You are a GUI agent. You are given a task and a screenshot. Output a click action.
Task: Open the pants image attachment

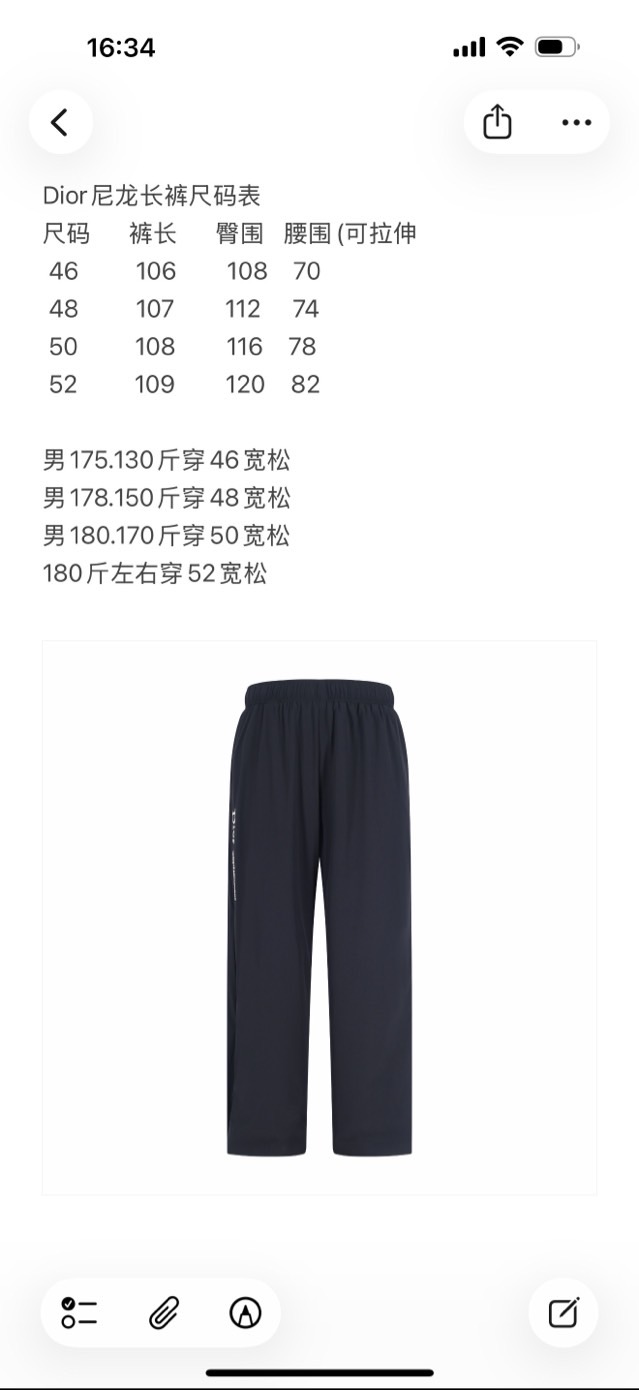(319, 917)
